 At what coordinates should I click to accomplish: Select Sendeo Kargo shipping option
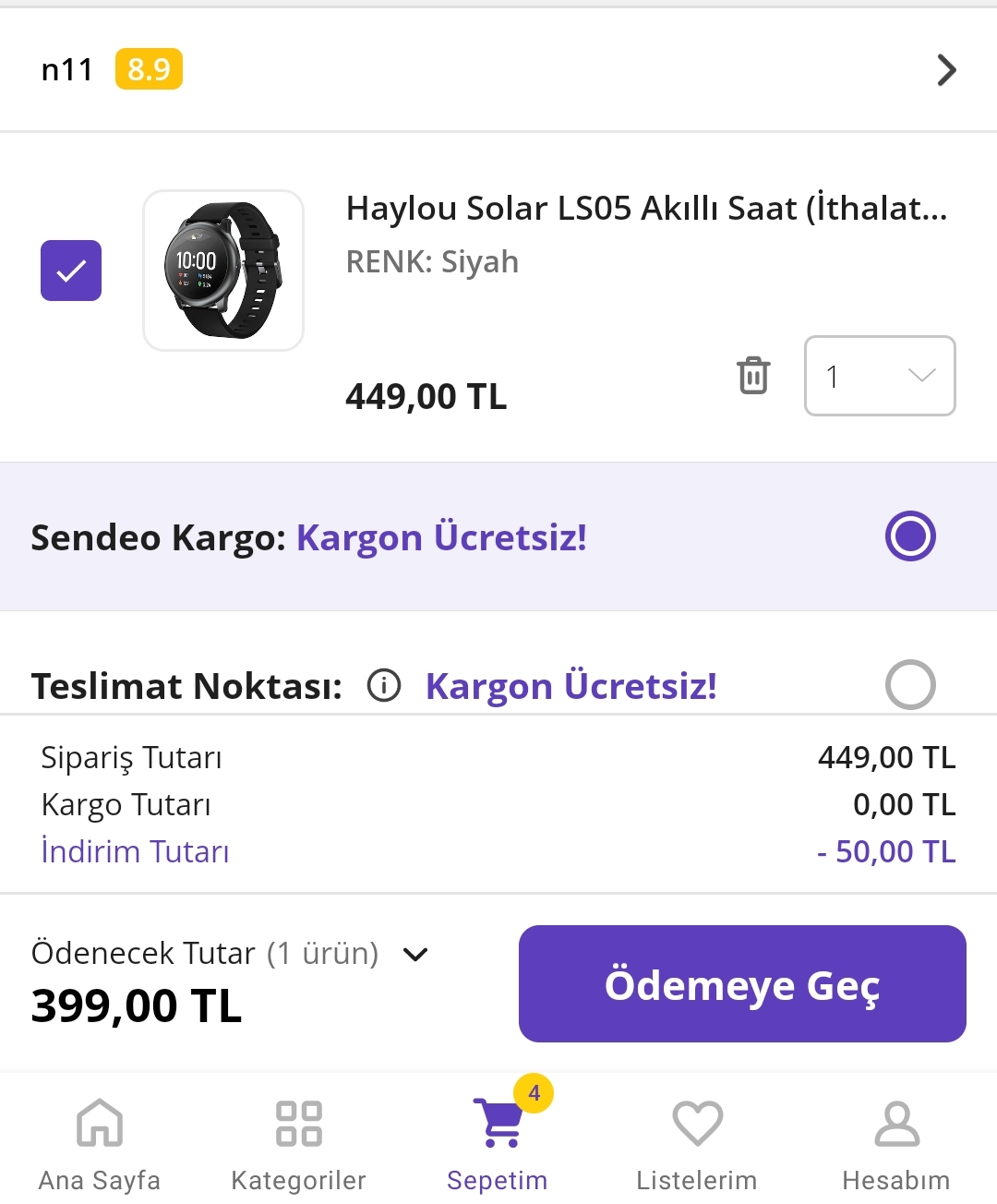[x=910, y=536]
